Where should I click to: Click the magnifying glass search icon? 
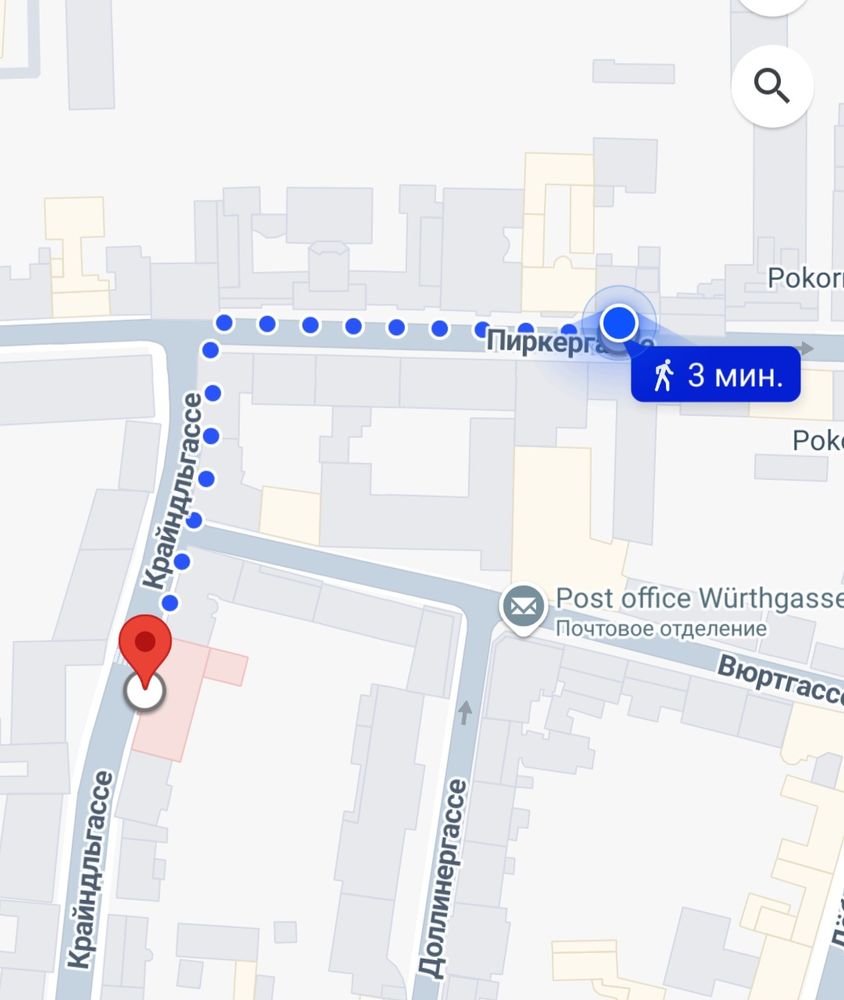pos(771,88)
